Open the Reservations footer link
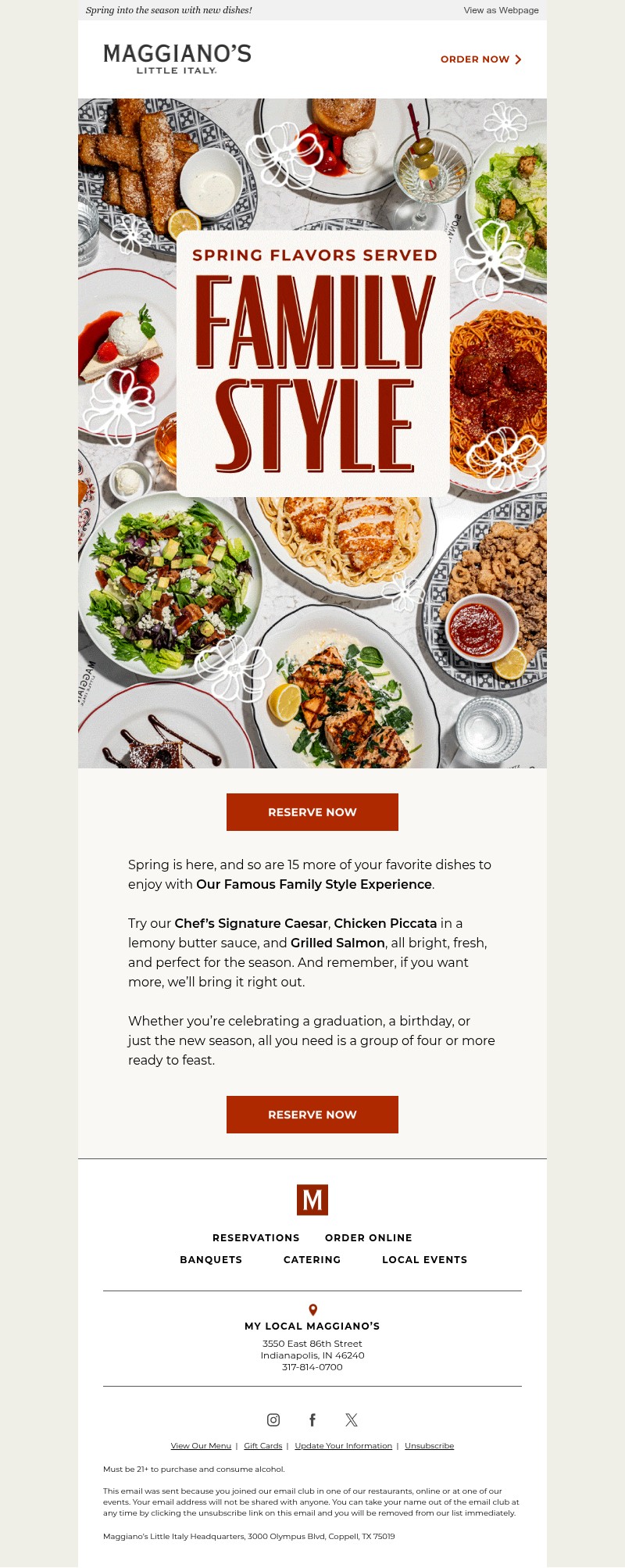The height and width of the screenshot is (1568, 625). point(255,1237)
